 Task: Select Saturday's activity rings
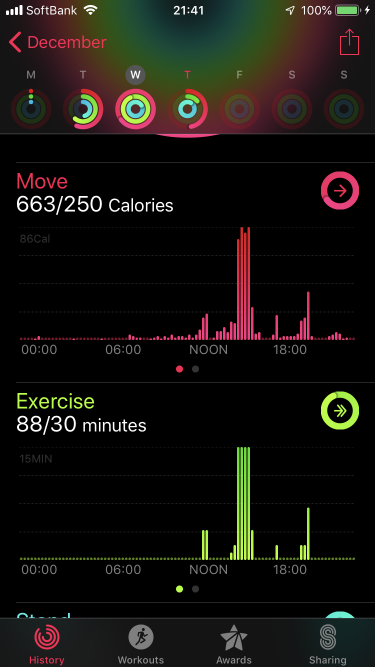292,109
